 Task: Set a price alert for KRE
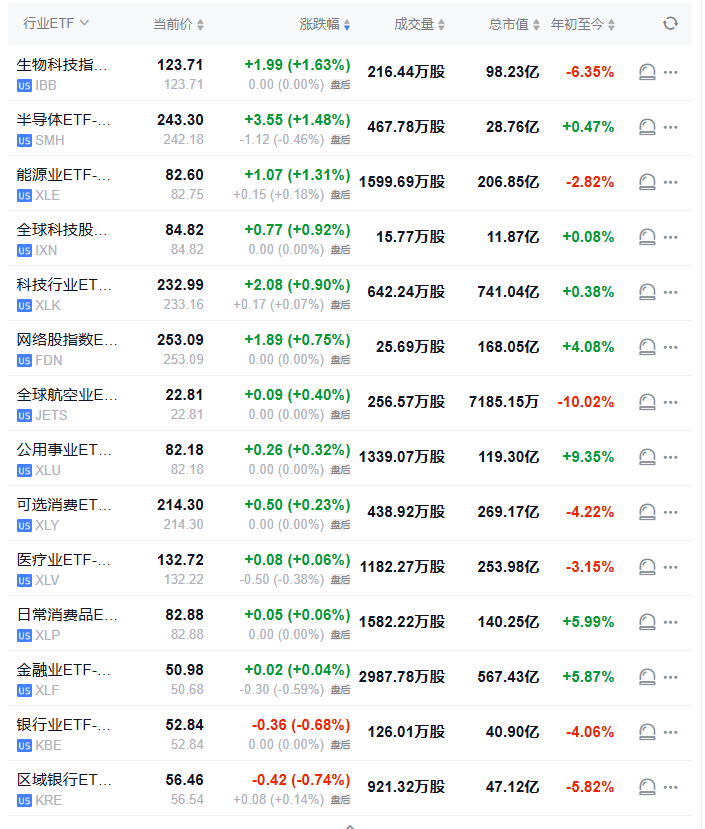pyautogui.click(x=647, y=787)
